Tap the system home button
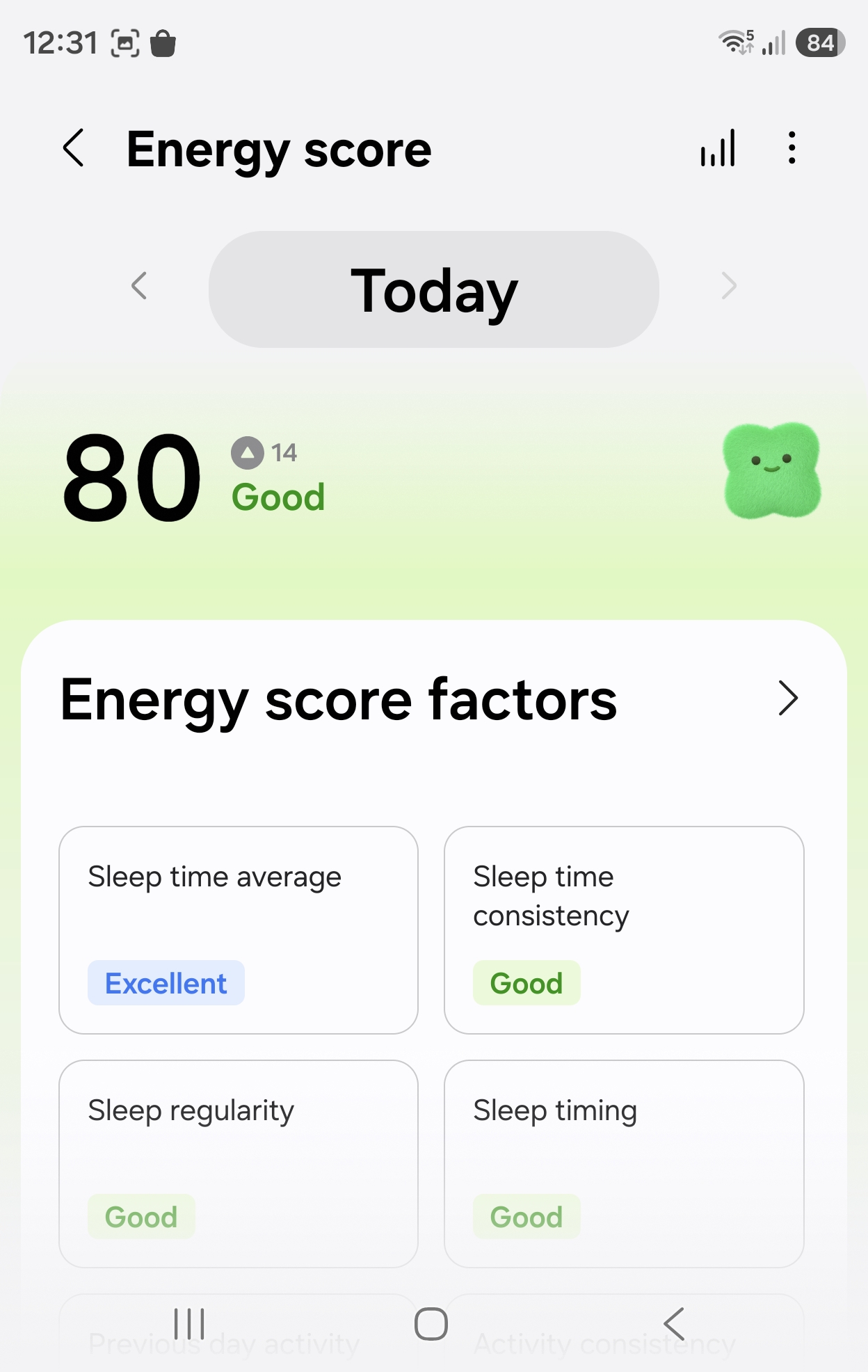 [431, 1323]
